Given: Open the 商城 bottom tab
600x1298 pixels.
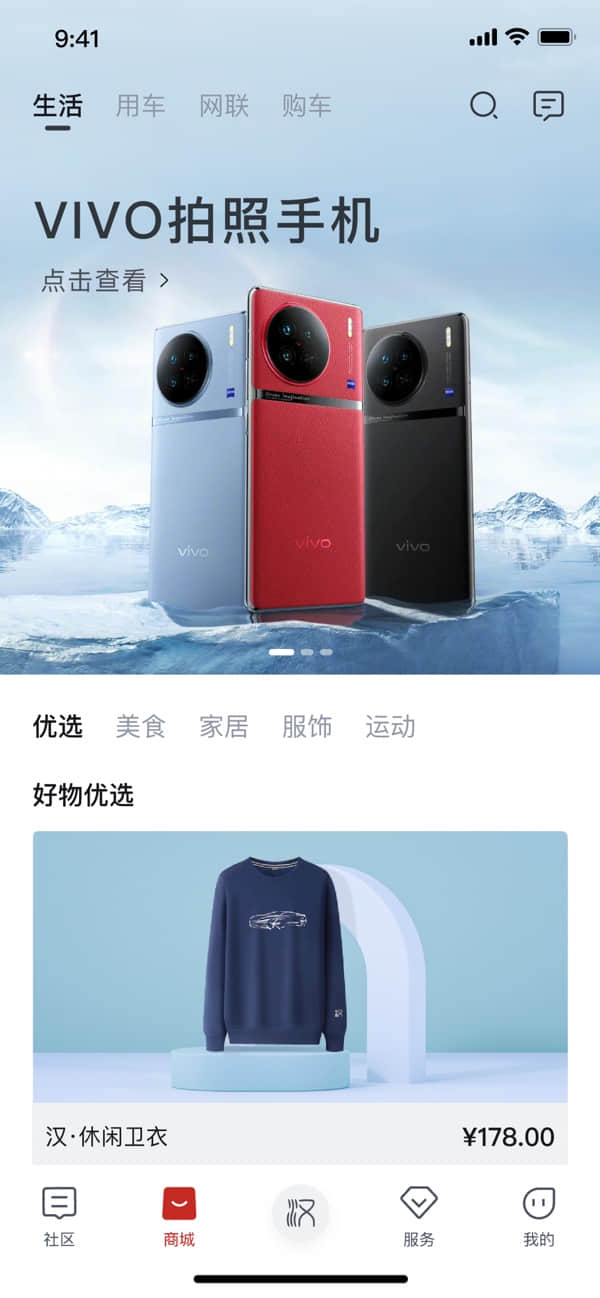Looking at the screenshot, I should [179, 1216].
